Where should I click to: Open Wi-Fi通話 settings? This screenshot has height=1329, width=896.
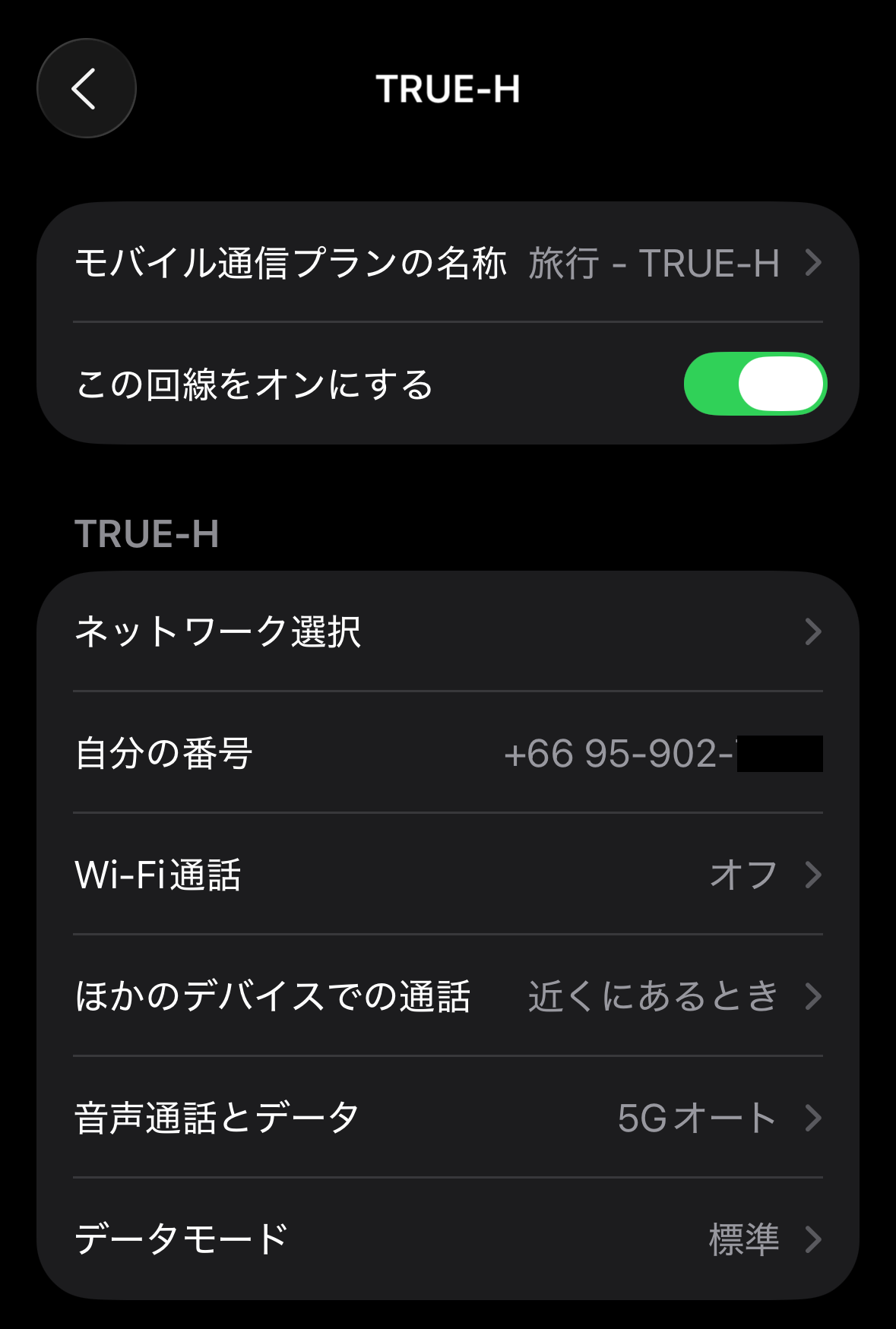click(448, 875)
